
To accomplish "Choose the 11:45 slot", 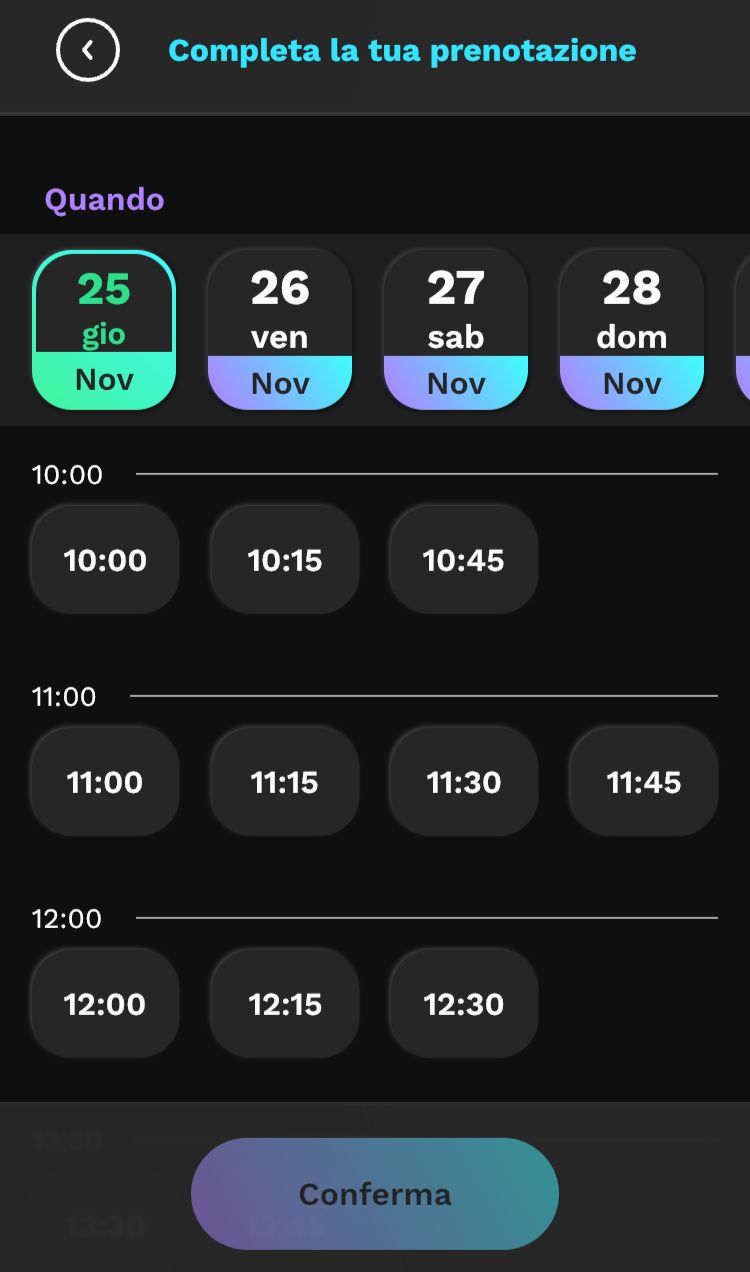I will (644, 781).
